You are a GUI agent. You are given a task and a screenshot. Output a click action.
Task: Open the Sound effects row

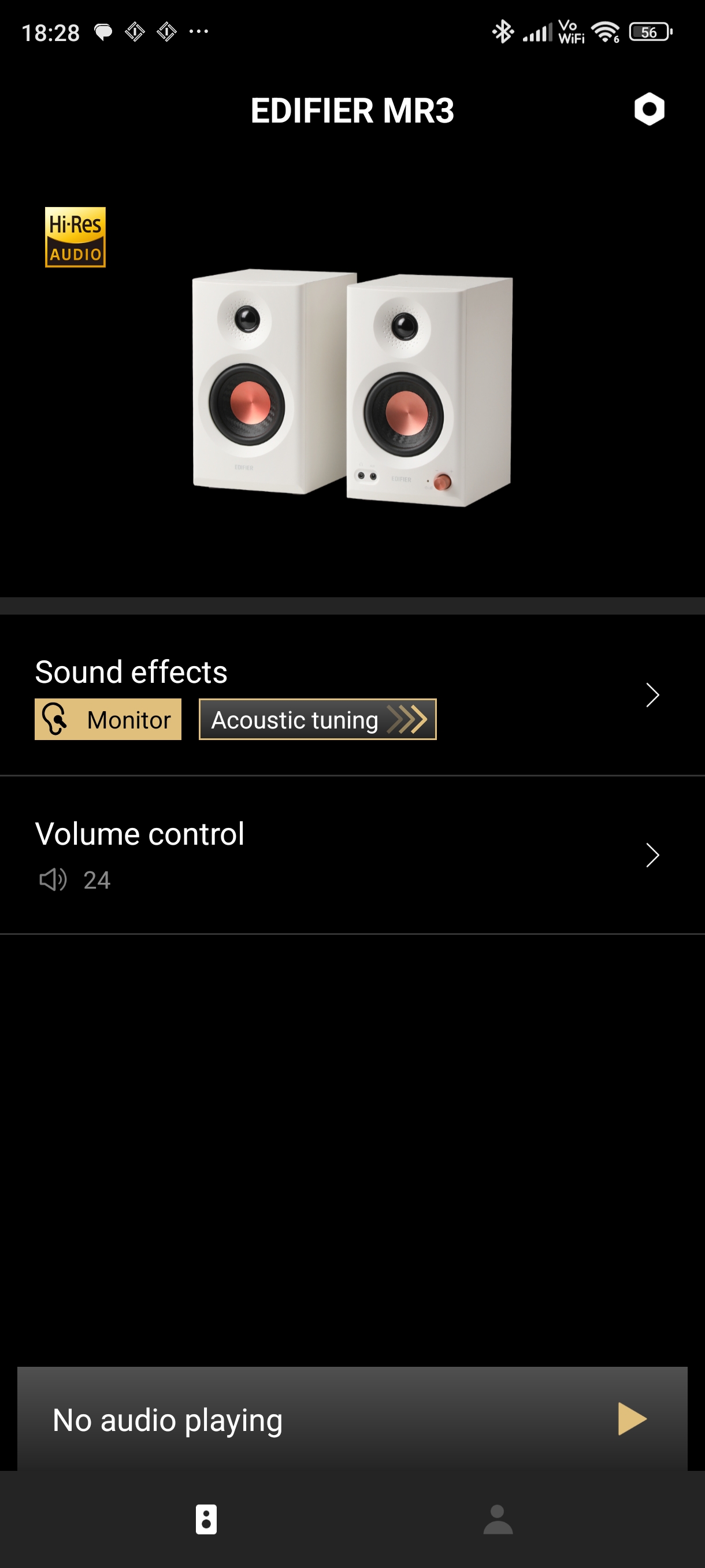[352, 695]
